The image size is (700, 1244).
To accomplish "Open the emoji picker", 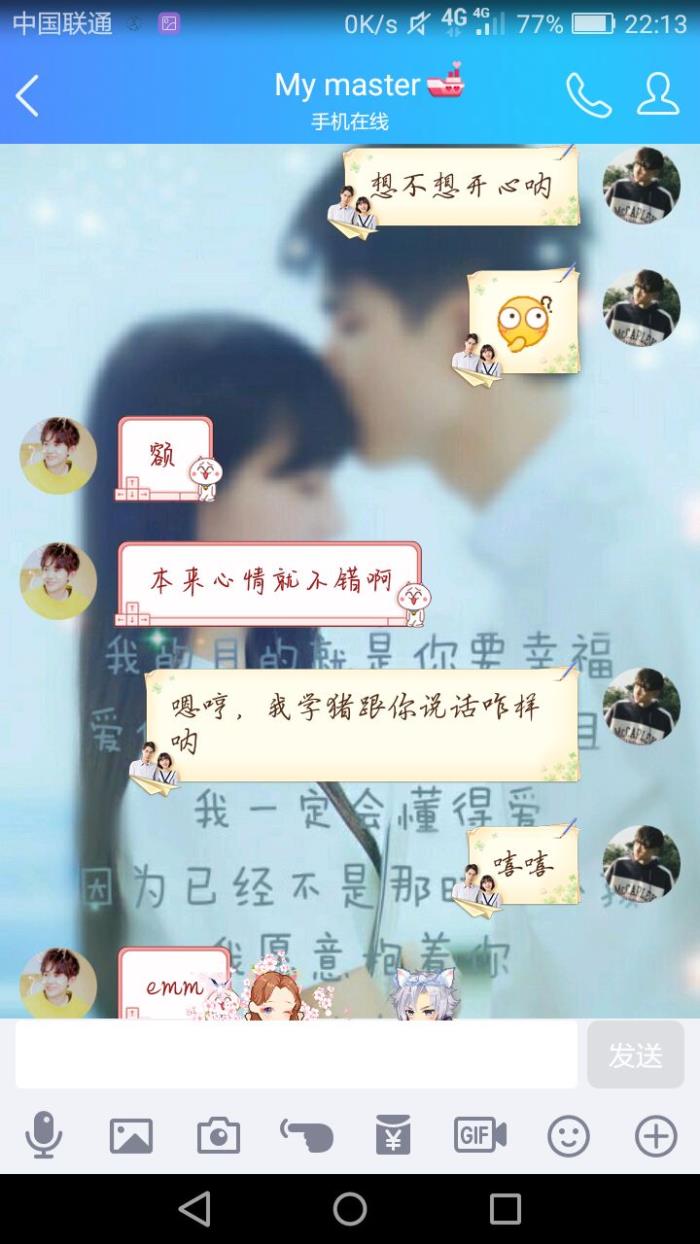I will click(568, 1135).
